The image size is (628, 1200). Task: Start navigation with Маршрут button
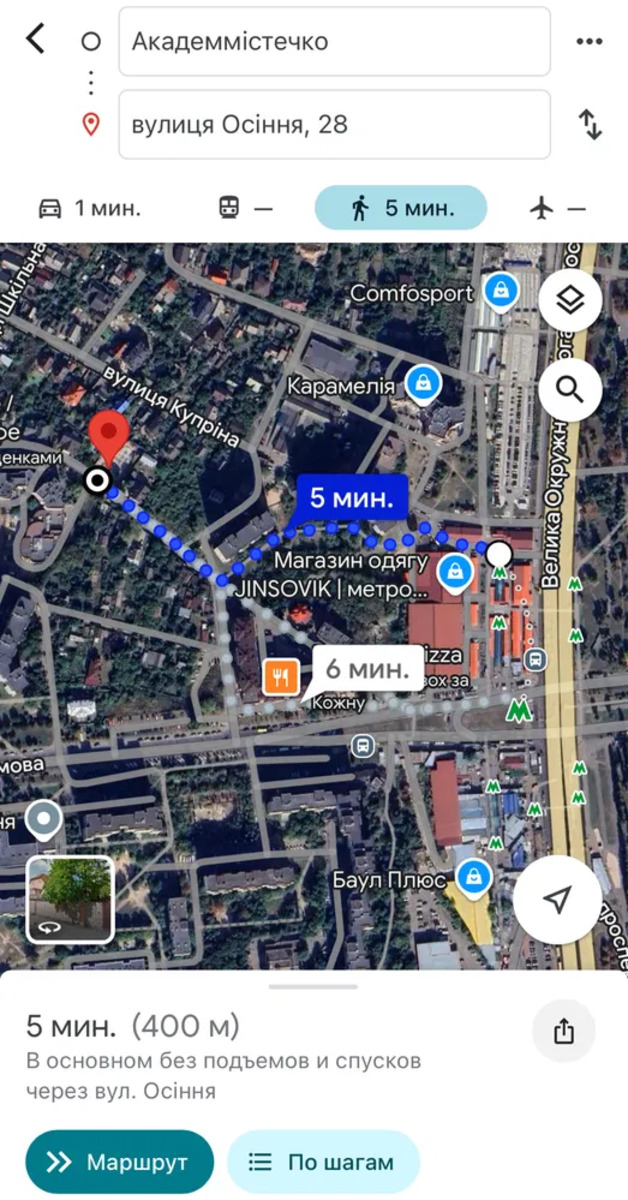[120, 1162]
